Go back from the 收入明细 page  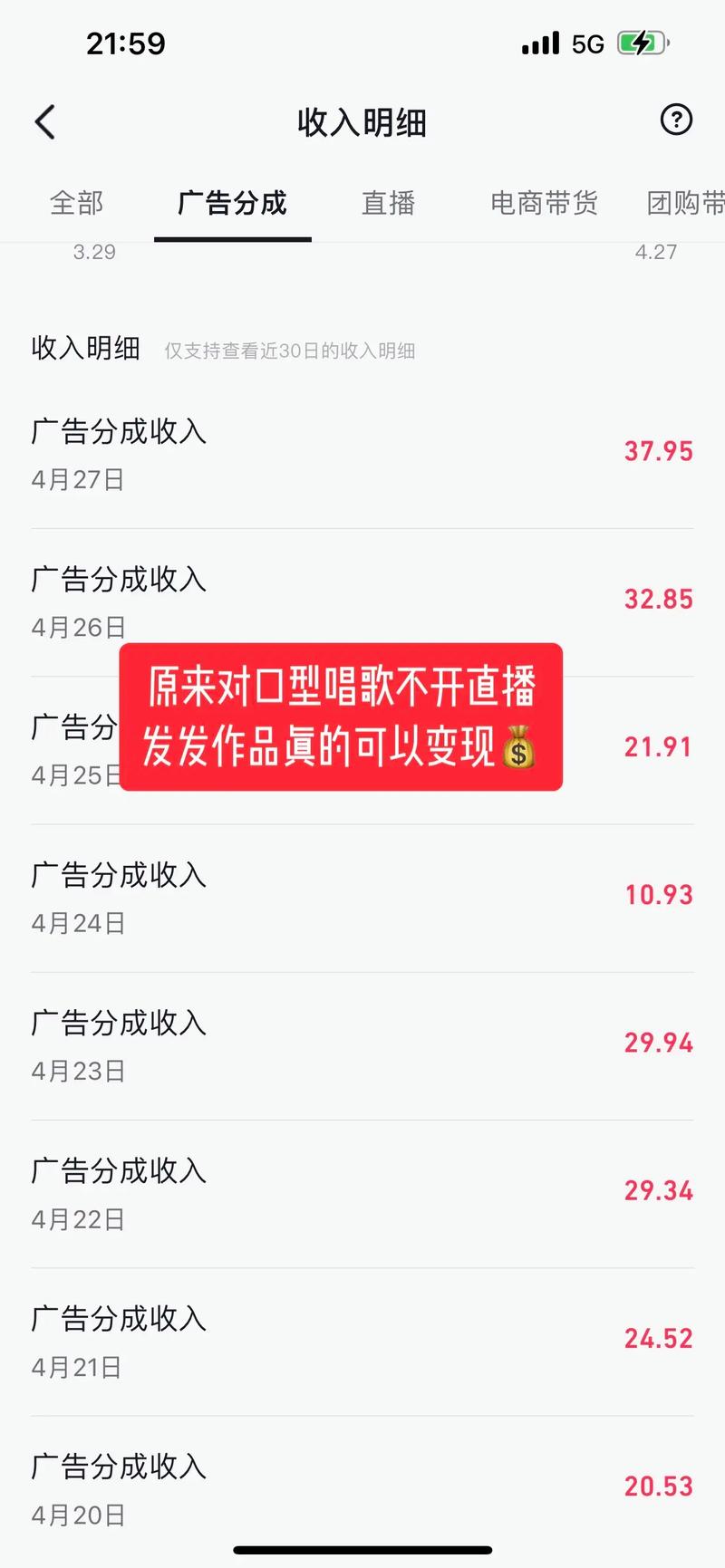click(x=45, y=122)
